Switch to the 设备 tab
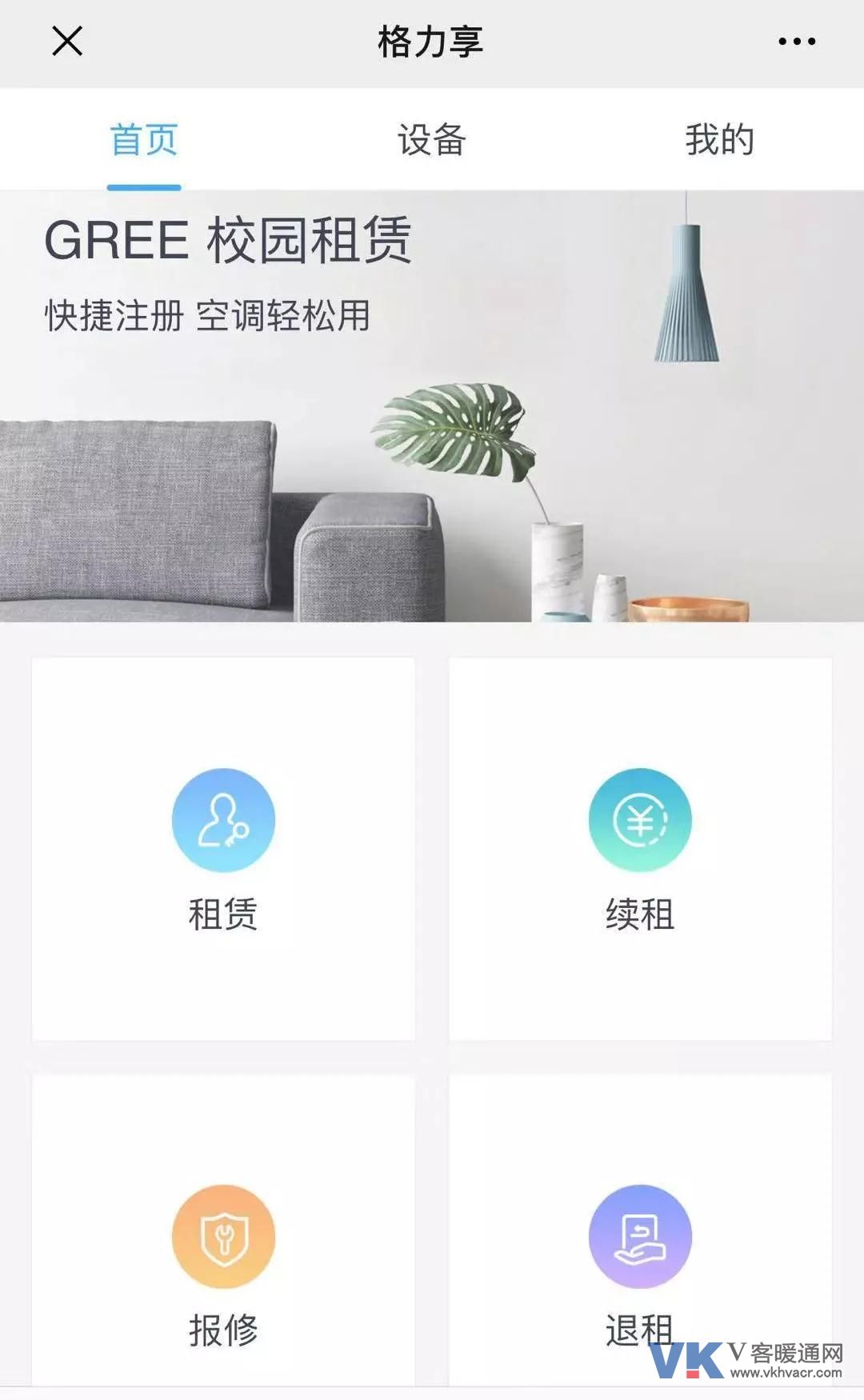The image size is (864, 1400). point(432,140)
